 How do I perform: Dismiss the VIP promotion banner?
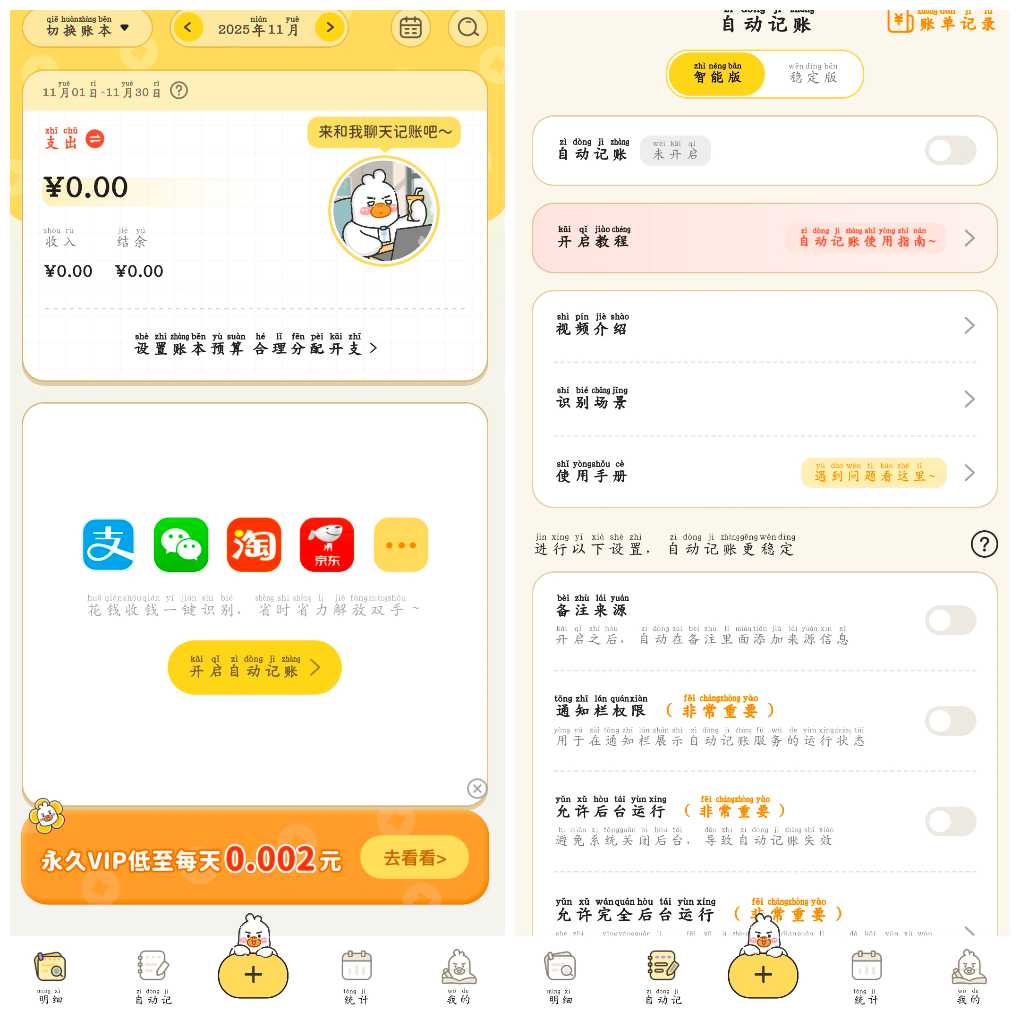477,788
